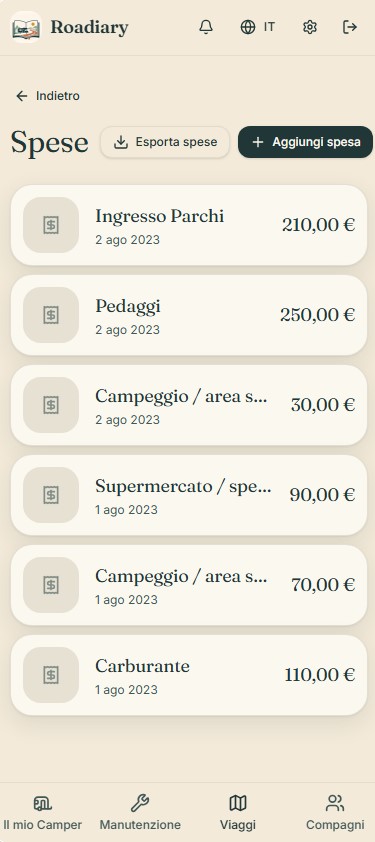Open the Pedaggi expense
The width and height of the screenshot is (375, 842).
[189, 315]
